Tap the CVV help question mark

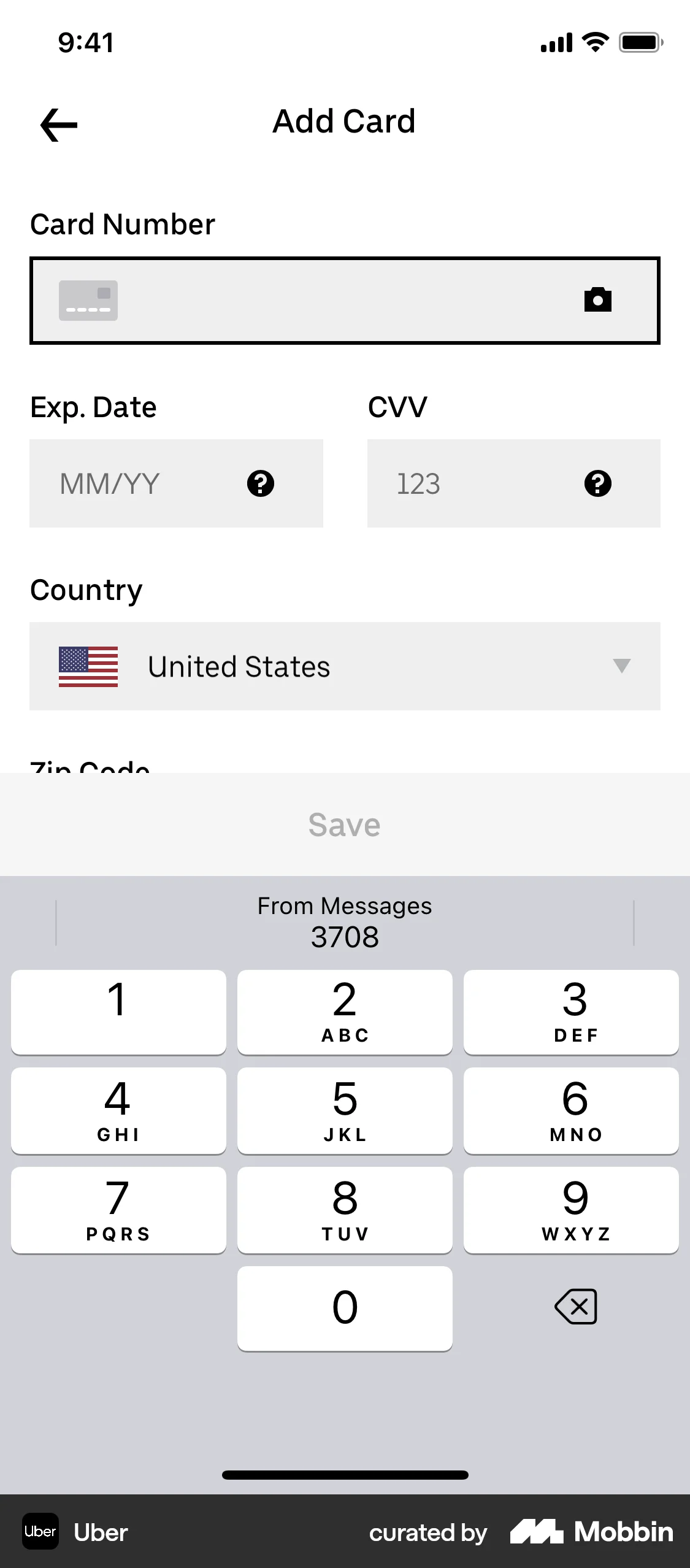tap(597, 484)
